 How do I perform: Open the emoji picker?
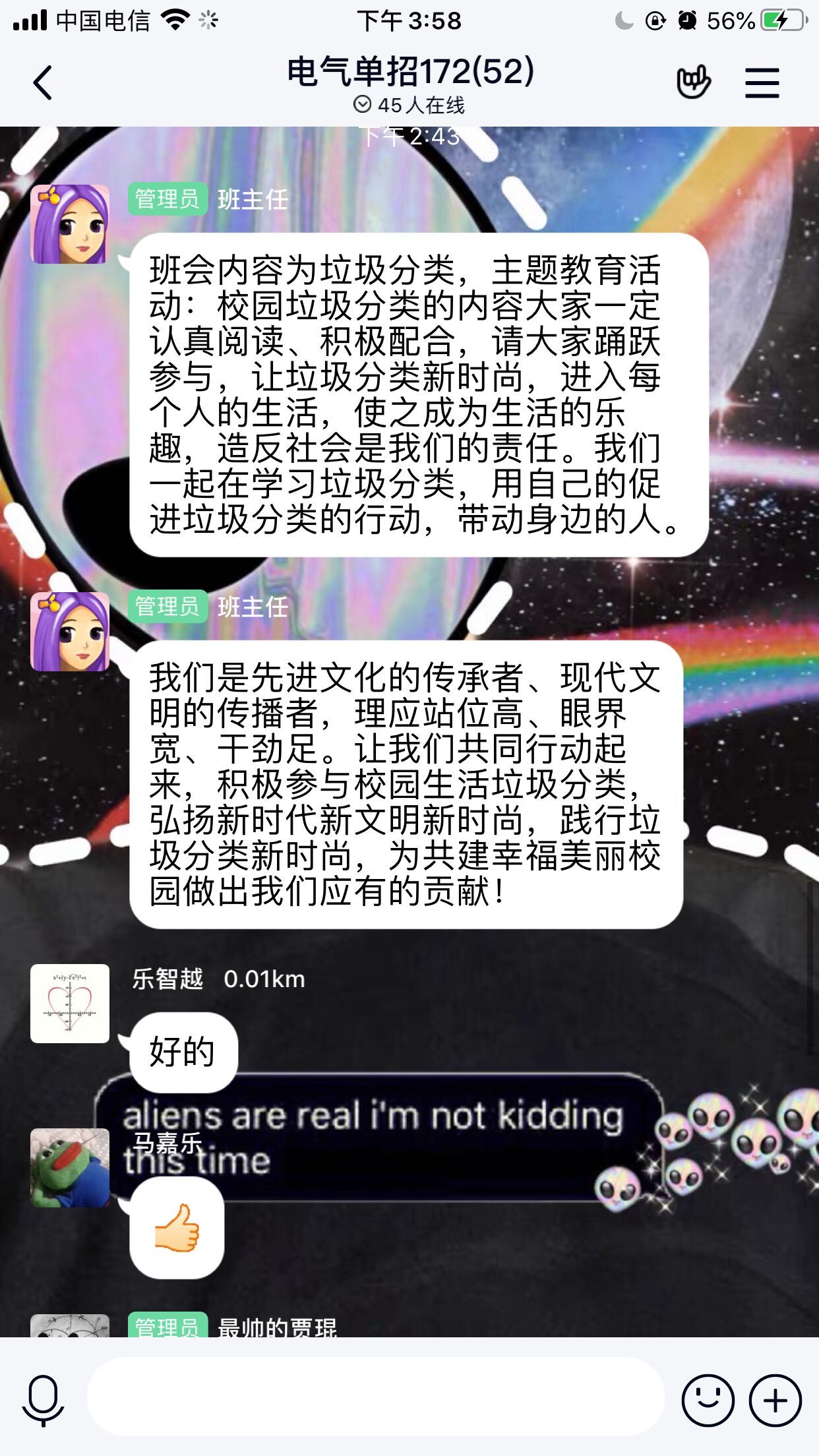point(708,1399)
